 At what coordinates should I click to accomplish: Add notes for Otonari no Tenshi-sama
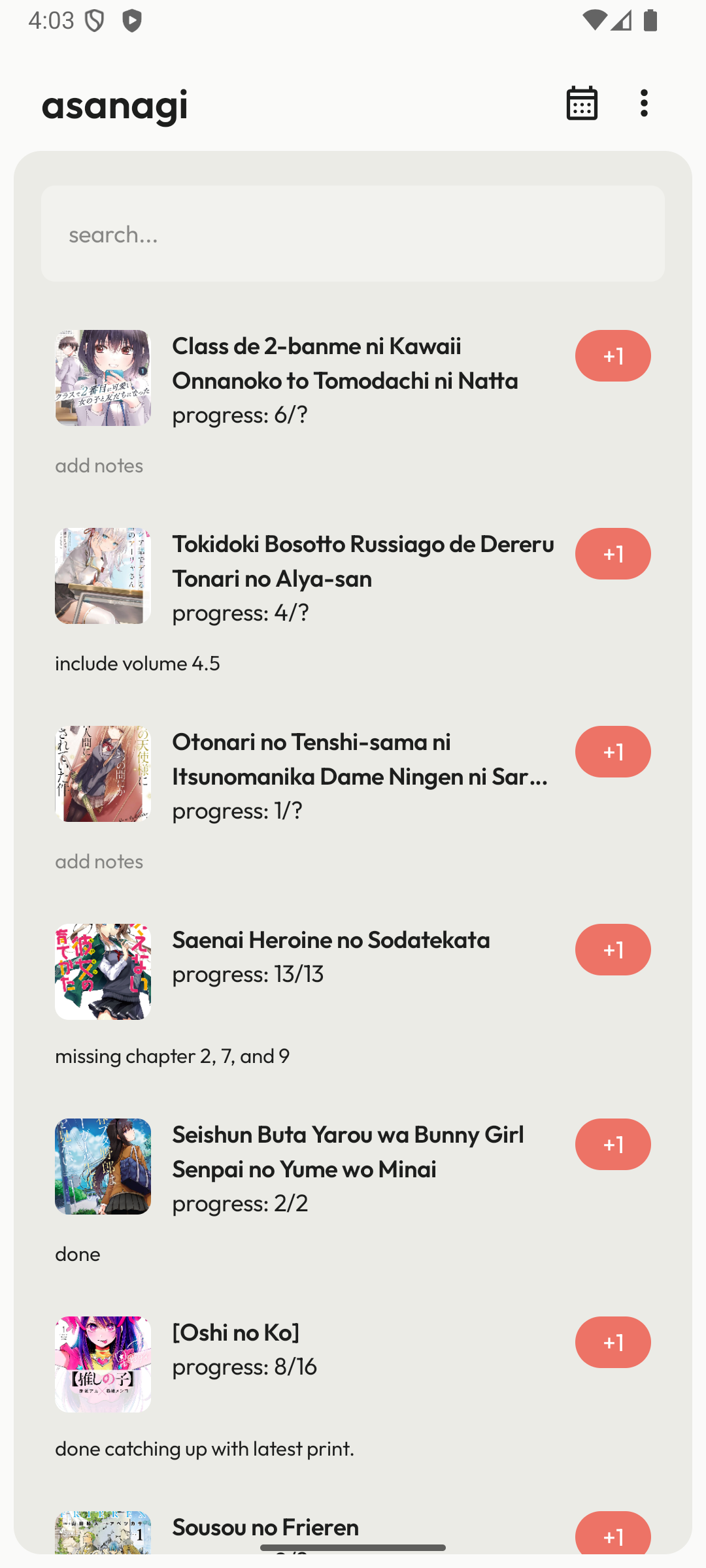point(99,862)
